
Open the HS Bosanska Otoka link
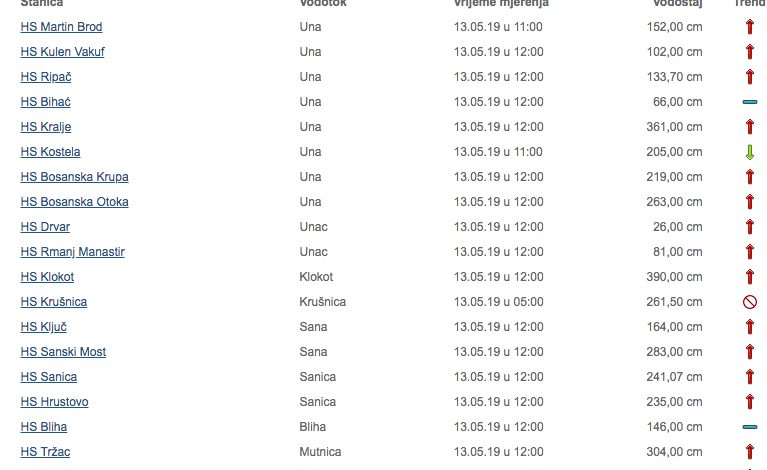click(74, 202)
